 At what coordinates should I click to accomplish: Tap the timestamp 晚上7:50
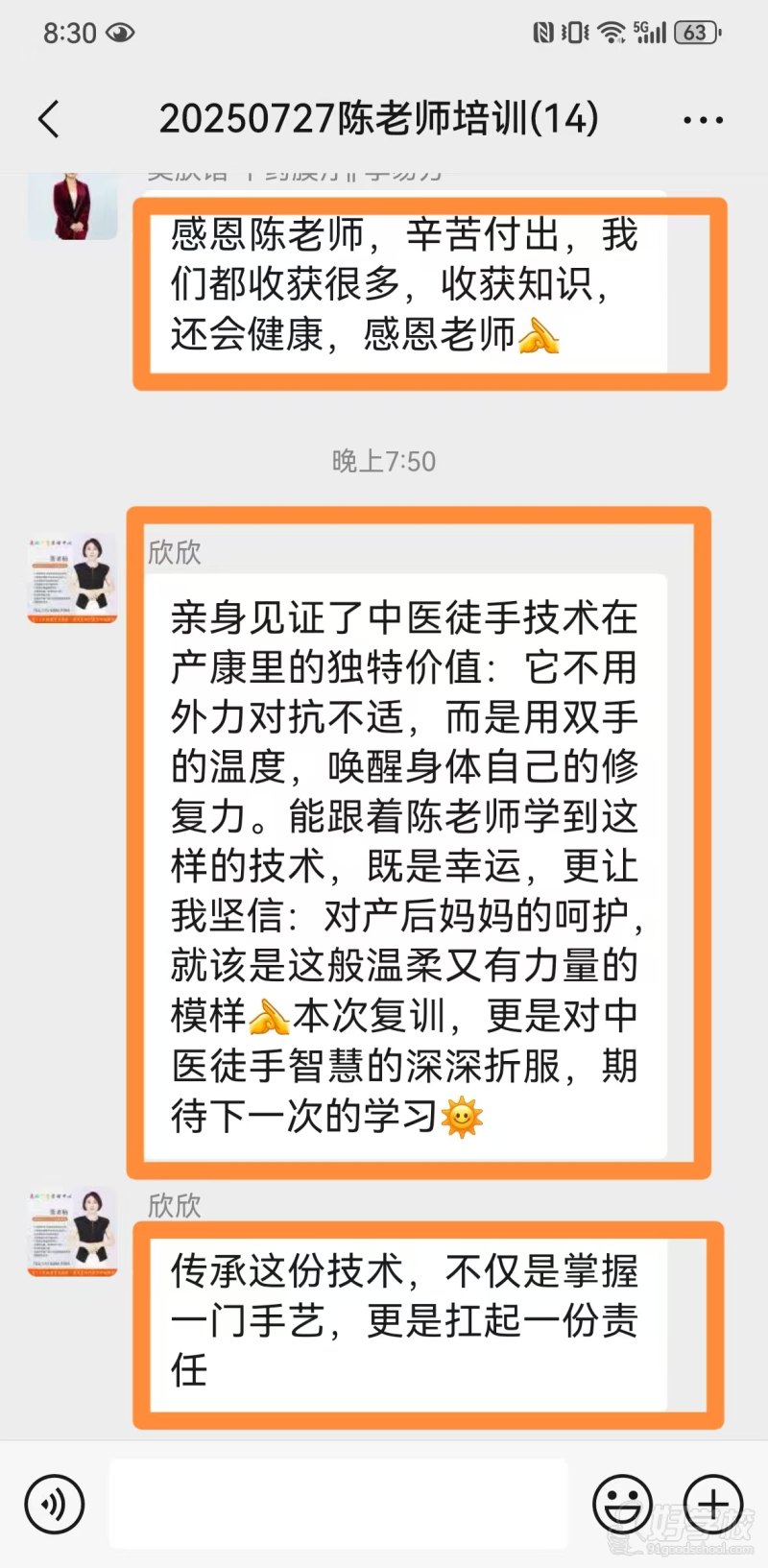pyautogui.click(x=383, y=462)
